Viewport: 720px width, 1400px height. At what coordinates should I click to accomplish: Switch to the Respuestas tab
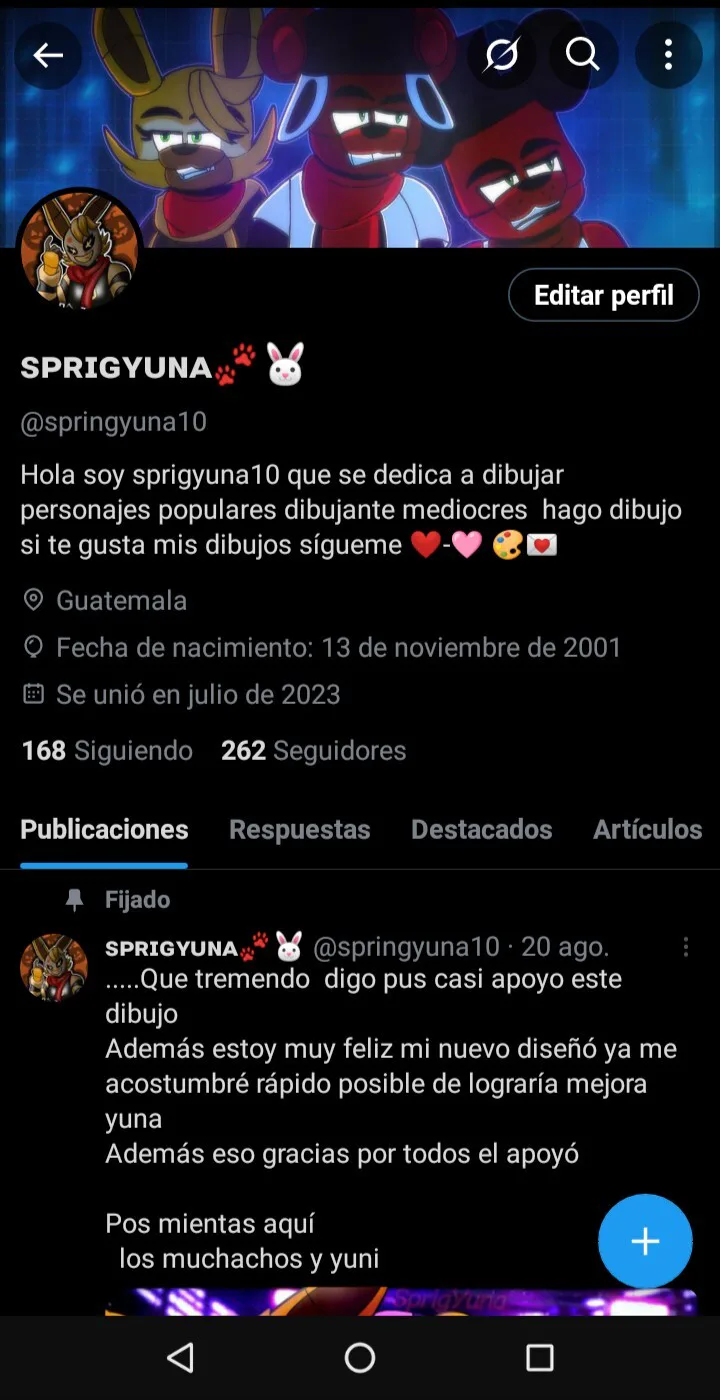coord(299,829)
